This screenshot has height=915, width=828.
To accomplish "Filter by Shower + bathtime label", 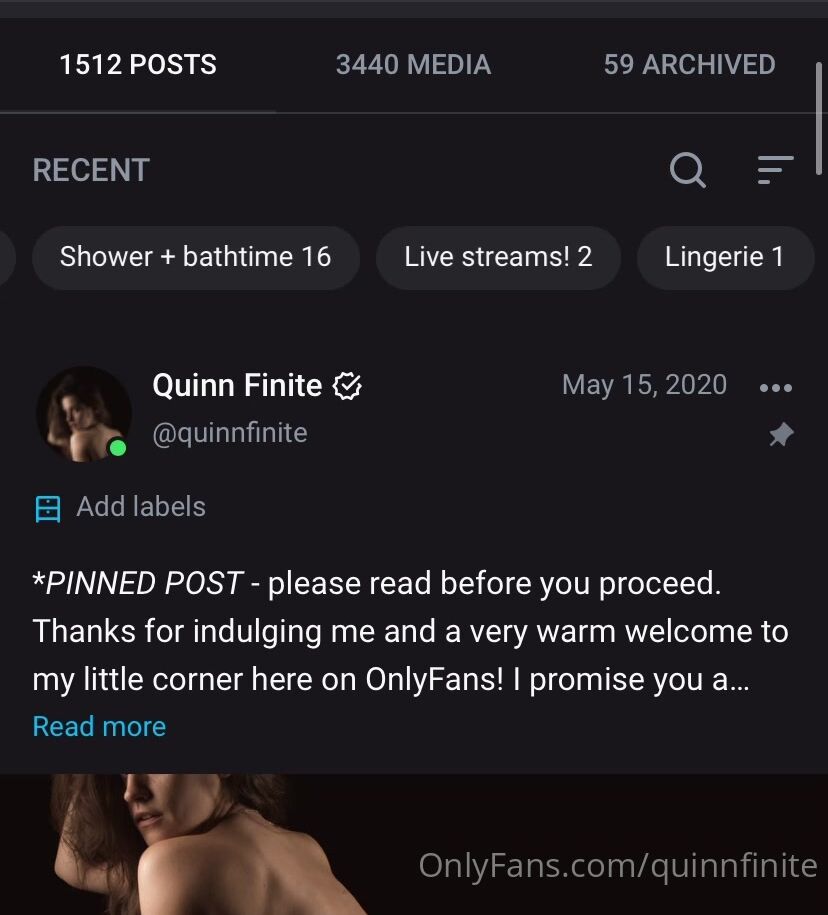I will coord(195,257).
